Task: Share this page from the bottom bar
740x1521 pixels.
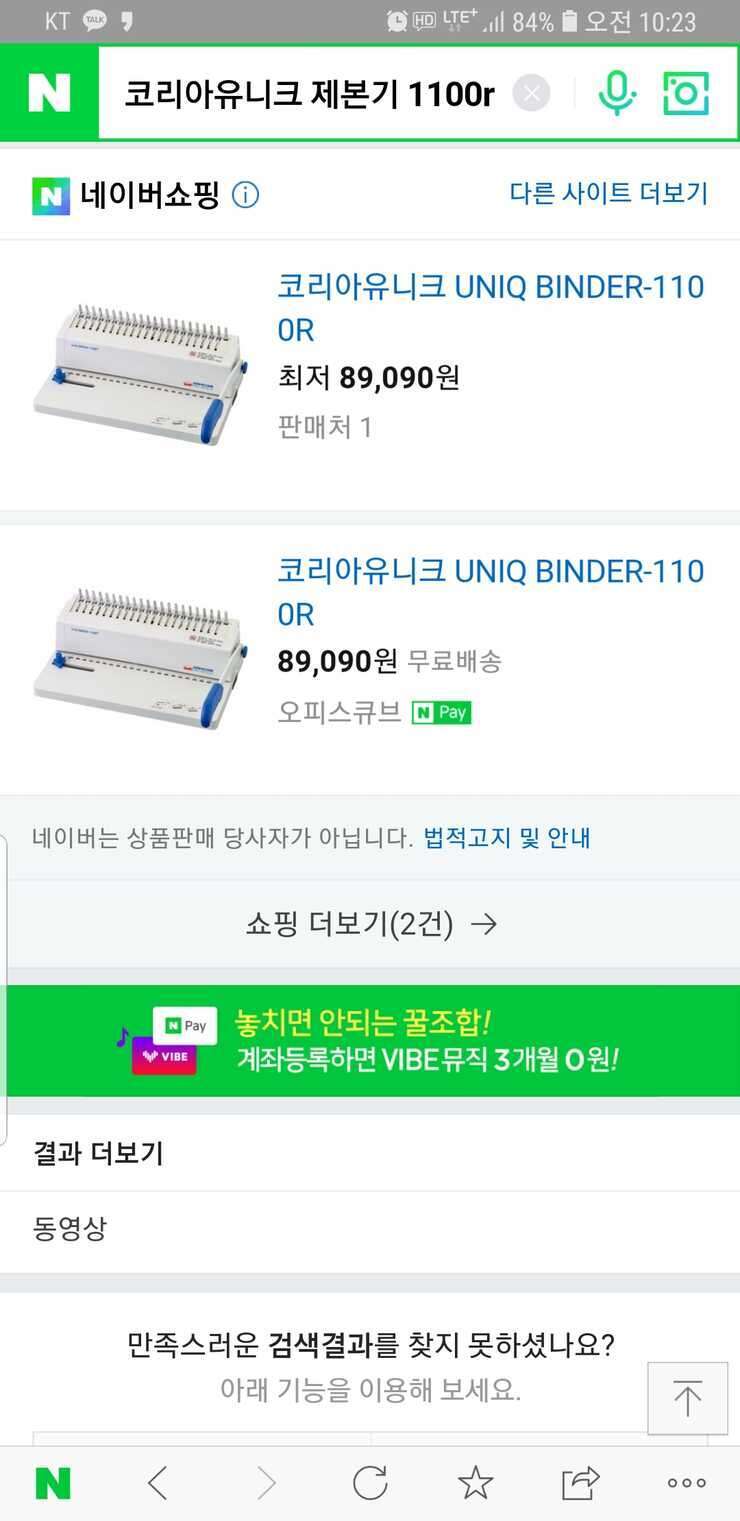Action: pyautogui.click(x=580, y=1482)
